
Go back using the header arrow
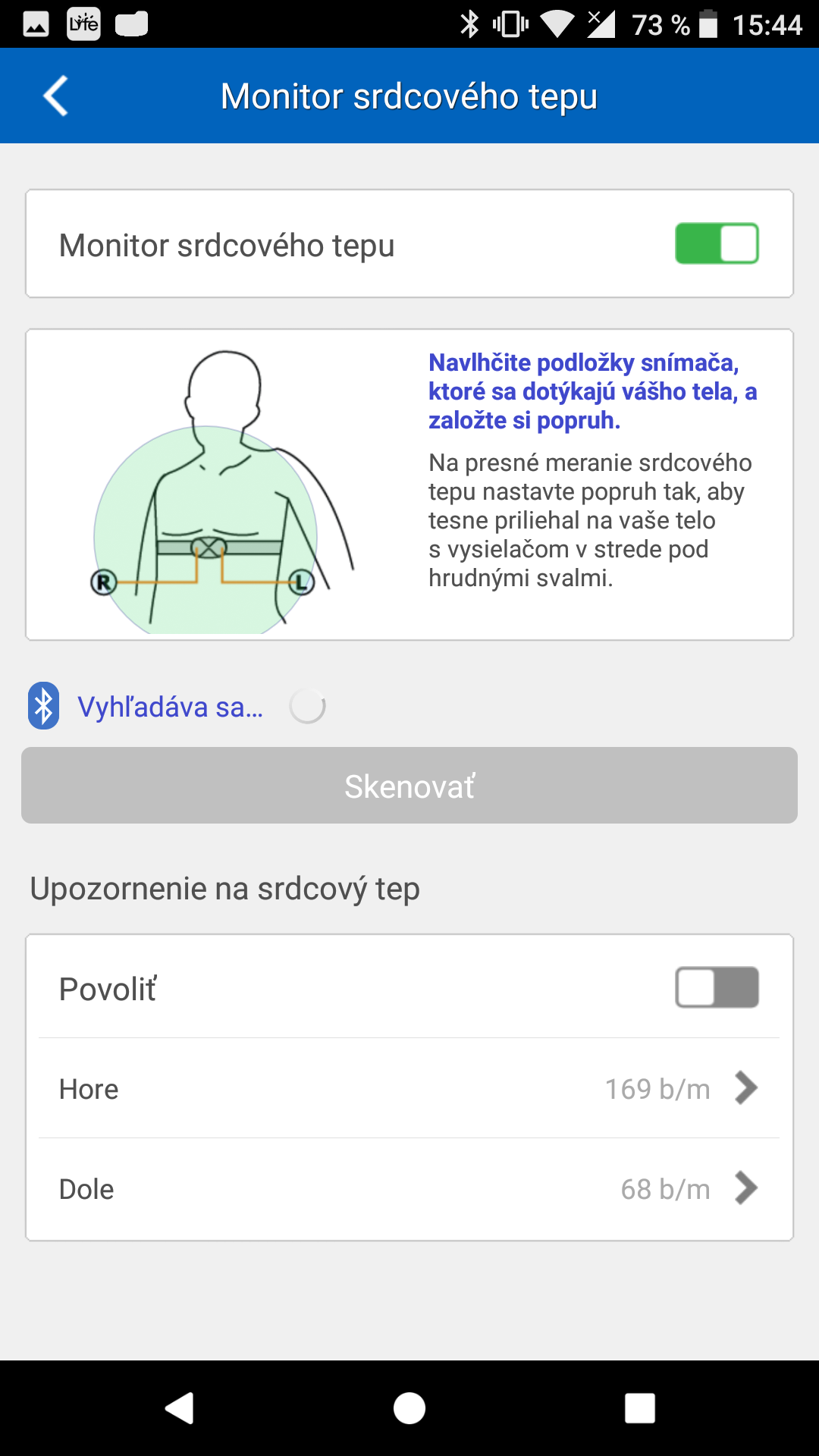pyautogui.click(x=55, y=96)
